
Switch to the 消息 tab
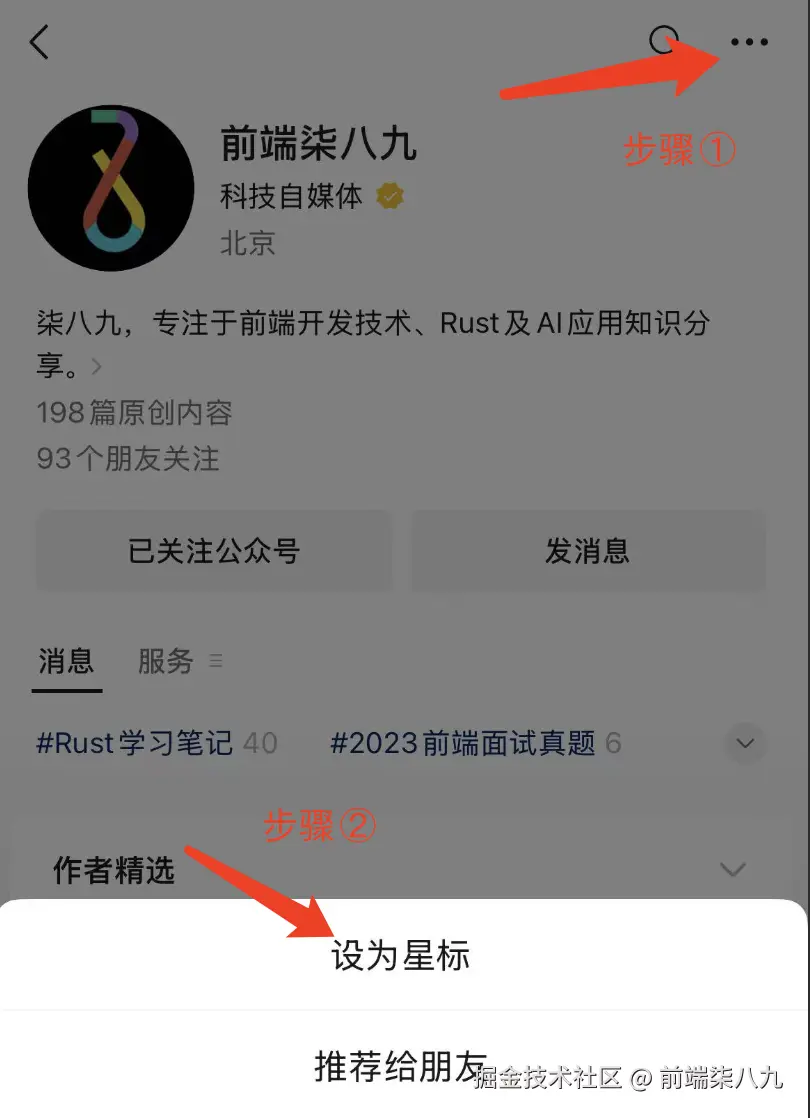(x=66, y=661)
